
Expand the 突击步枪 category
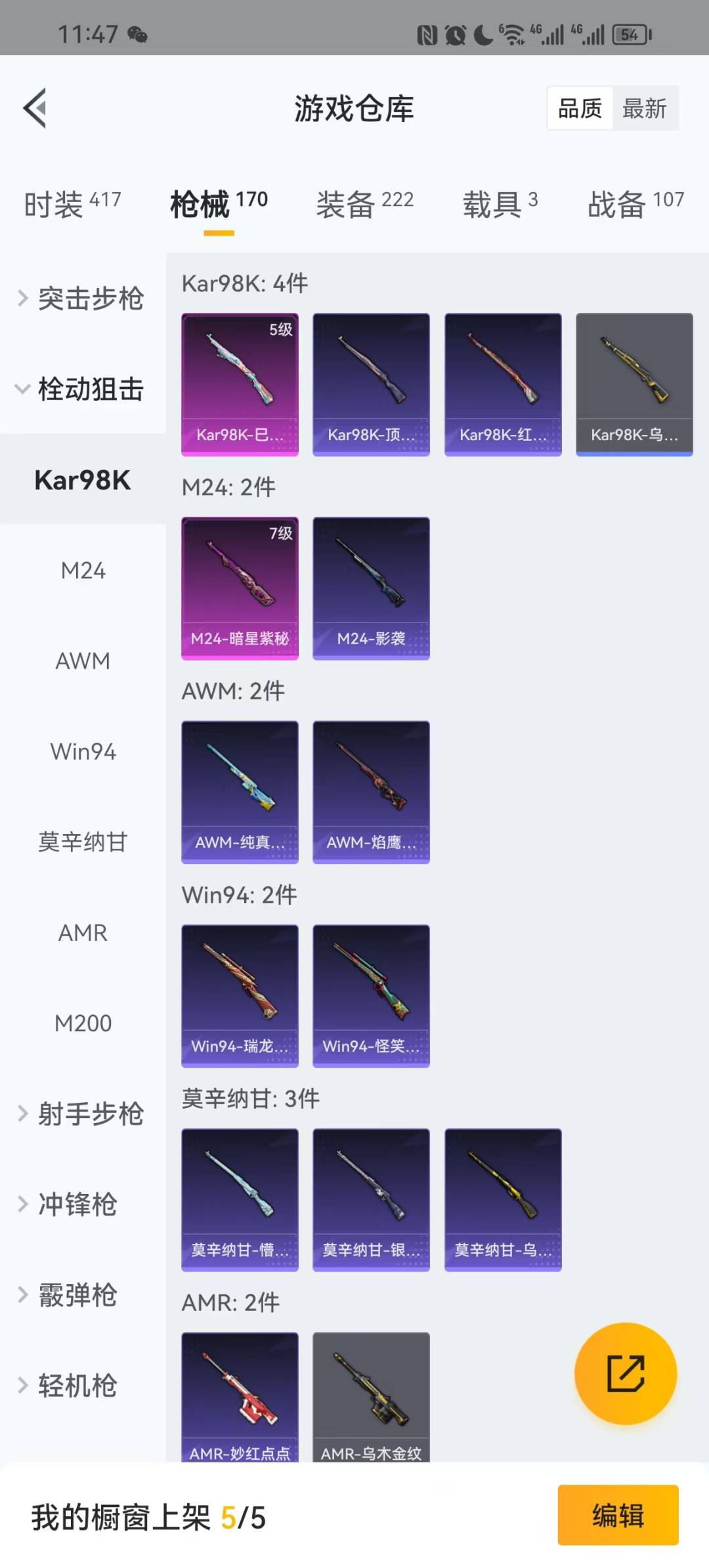pyautogui.click(x=82, y=299)
